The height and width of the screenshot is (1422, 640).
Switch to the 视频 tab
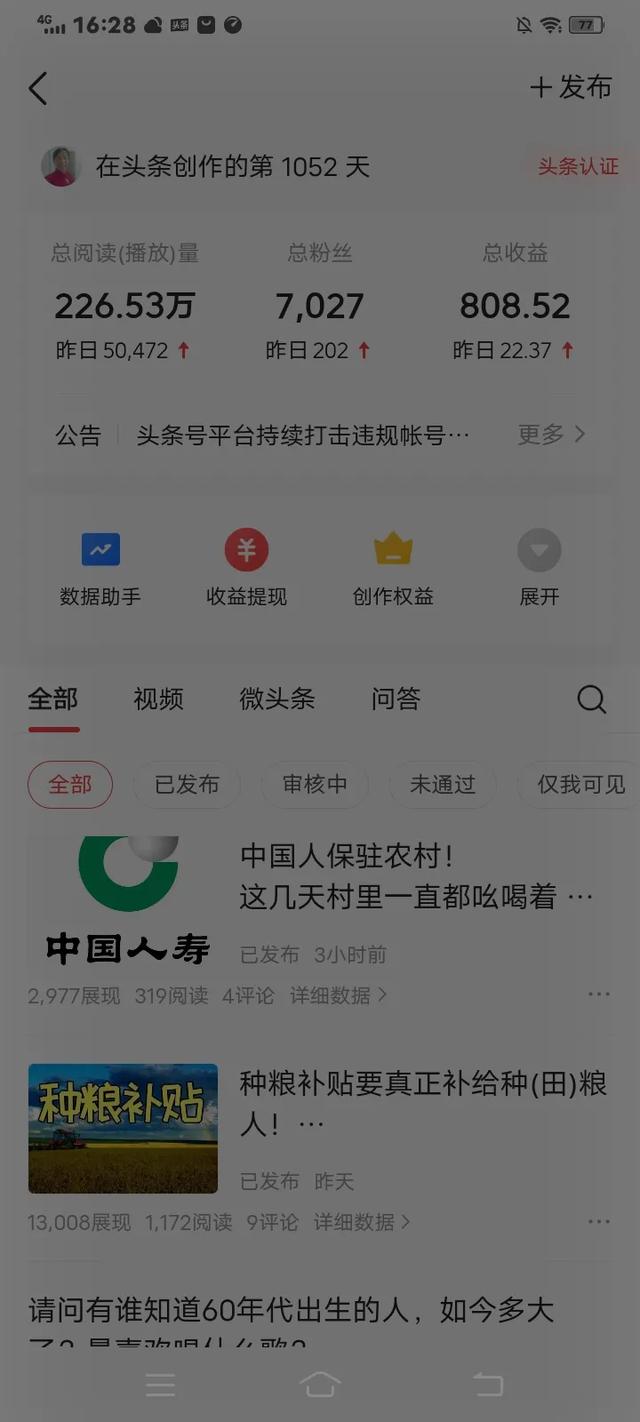click(158, 699)
